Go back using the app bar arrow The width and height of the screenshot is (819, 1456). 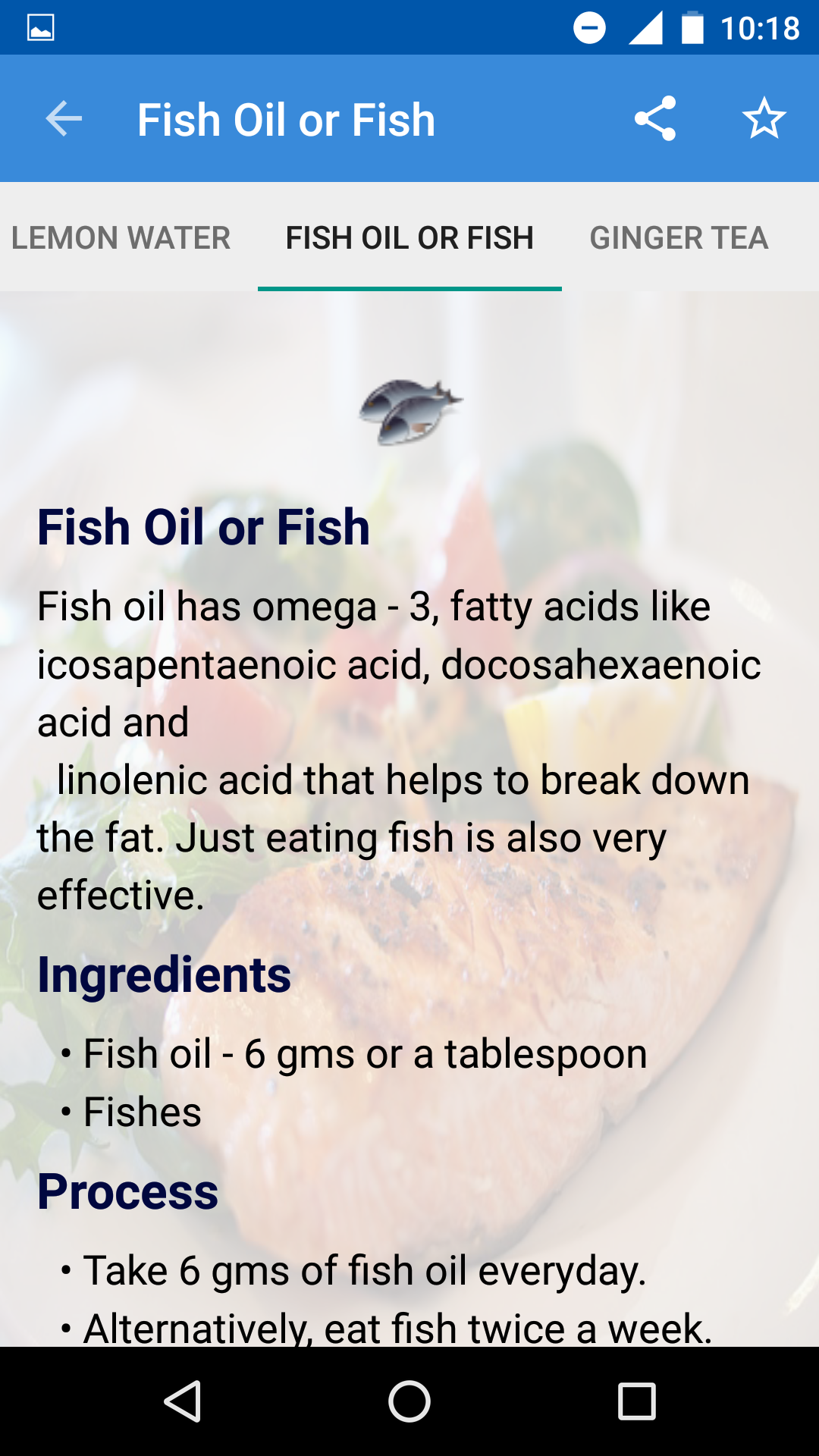click(64, 119)
